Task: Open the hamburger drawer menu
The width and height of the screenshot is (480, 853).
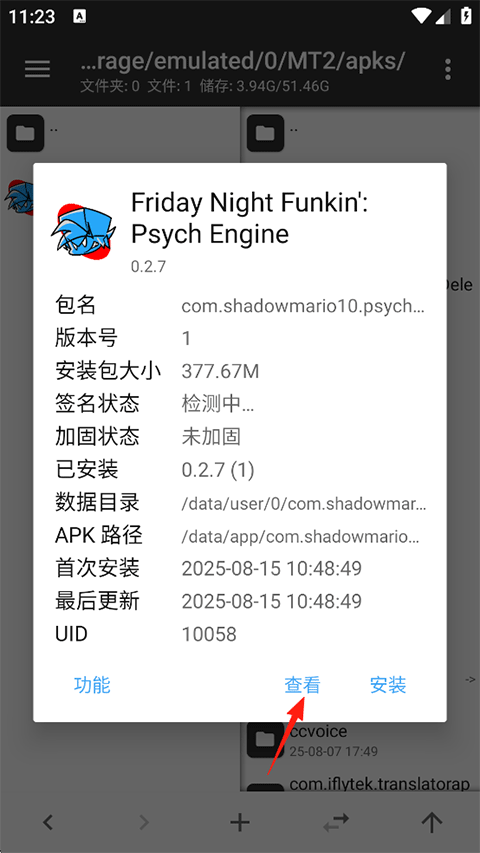Action: pyautogui.click(x=38, y=69)
